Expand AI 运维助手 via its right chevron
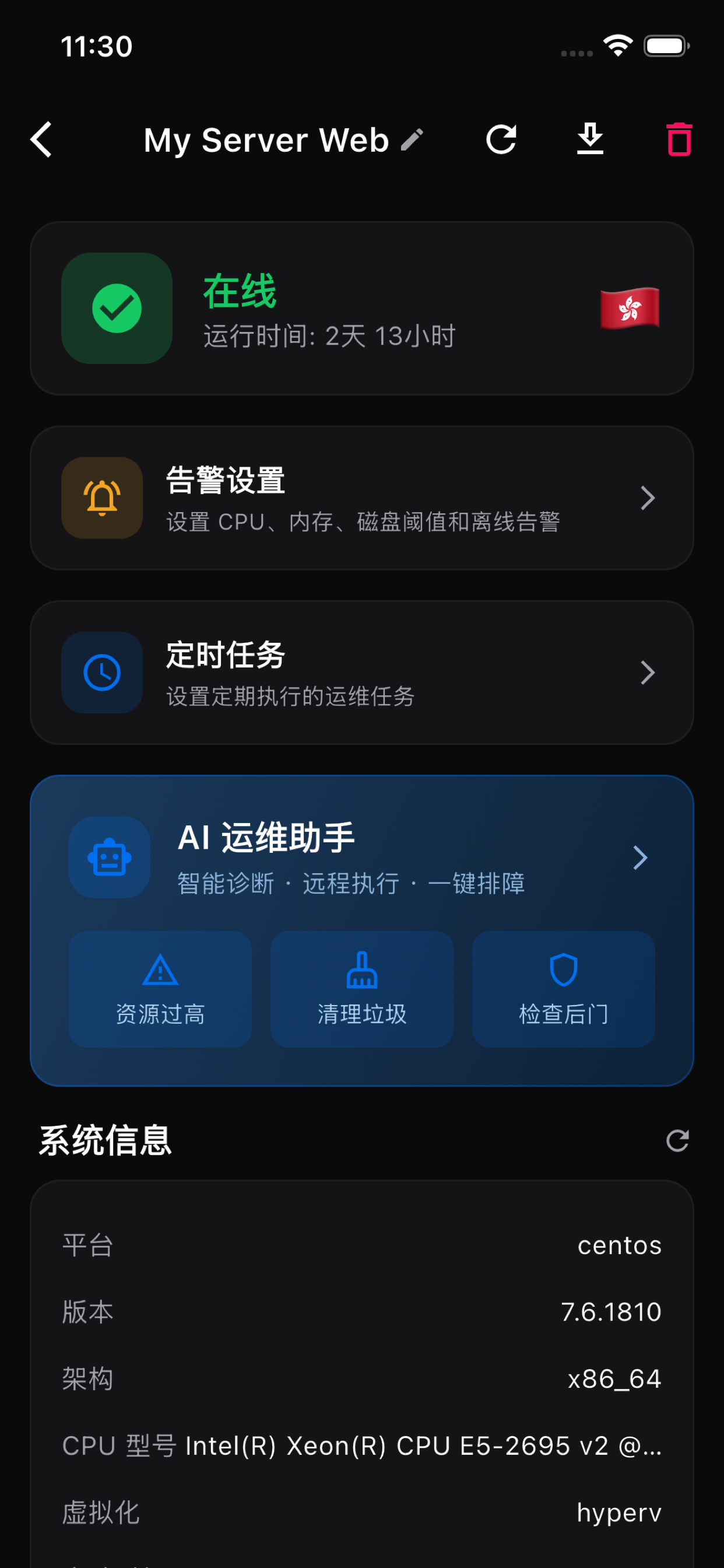This screenshot has height=1568, width=724. click(640, 857)
